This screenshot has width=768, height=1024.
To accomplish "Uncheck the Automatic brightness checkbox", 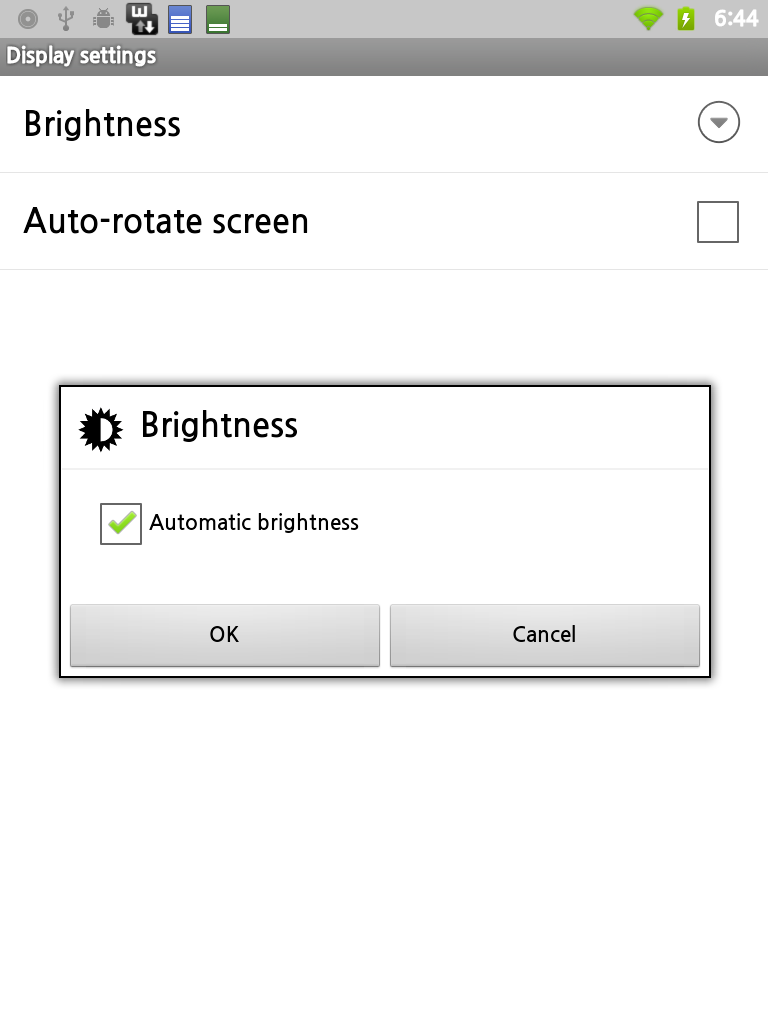I will tap(121, 523).
